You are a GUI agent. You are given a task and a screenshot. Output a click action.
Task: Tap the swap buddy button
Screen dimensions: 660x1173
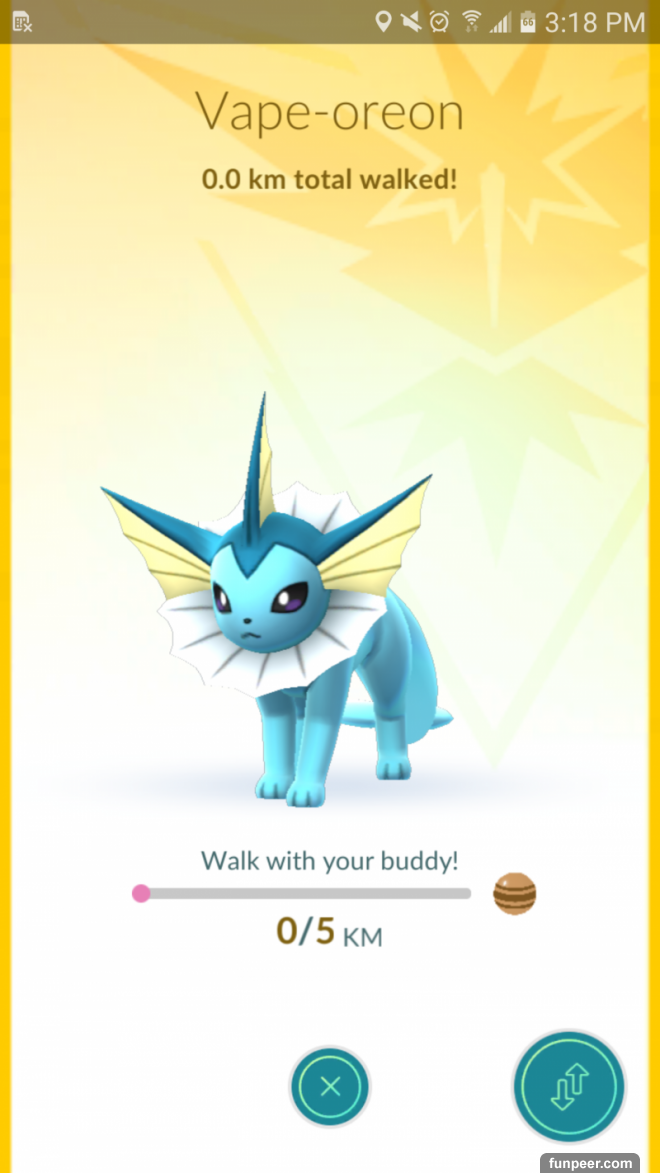pos(569,1087)
